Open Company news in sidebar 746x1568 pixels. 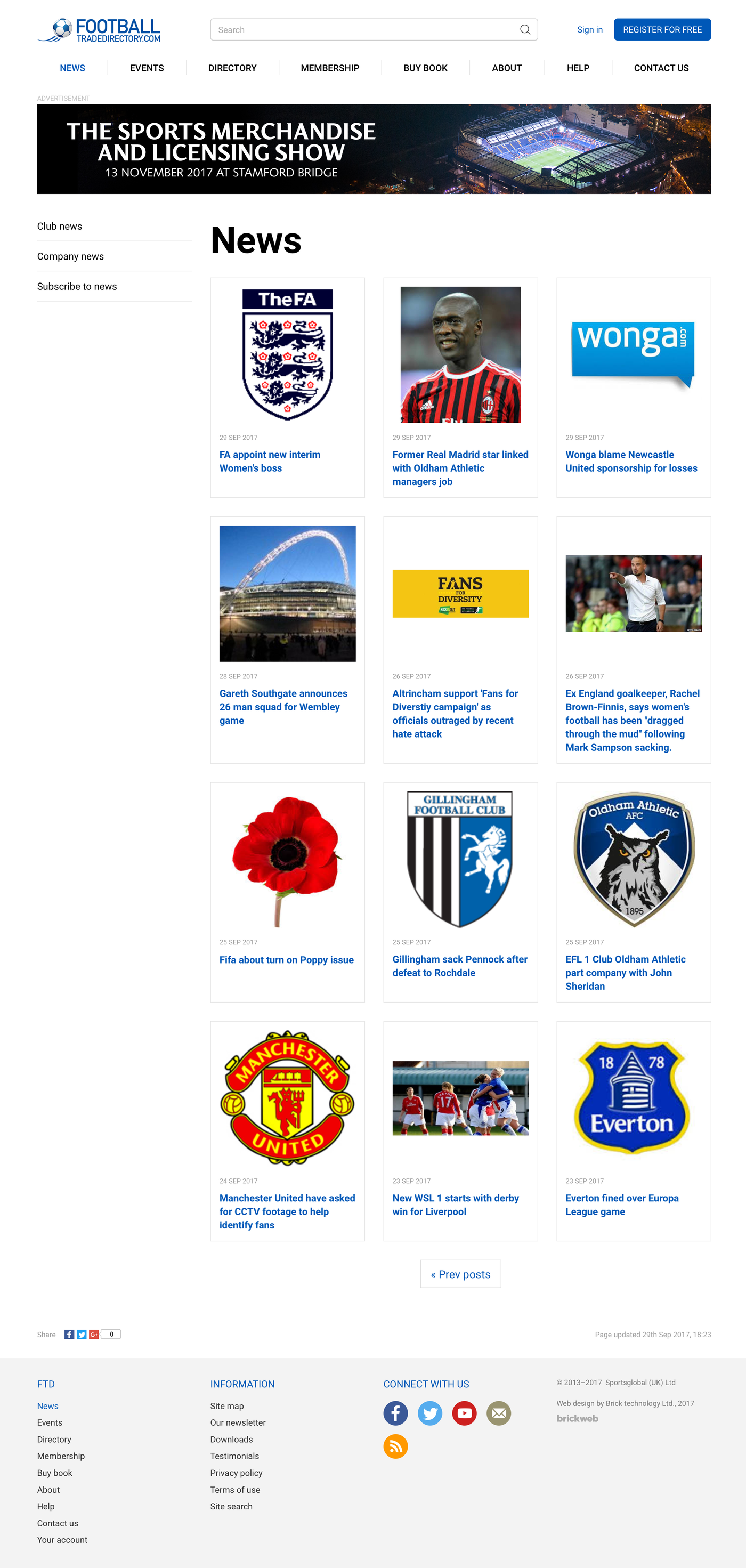point(70,256)
